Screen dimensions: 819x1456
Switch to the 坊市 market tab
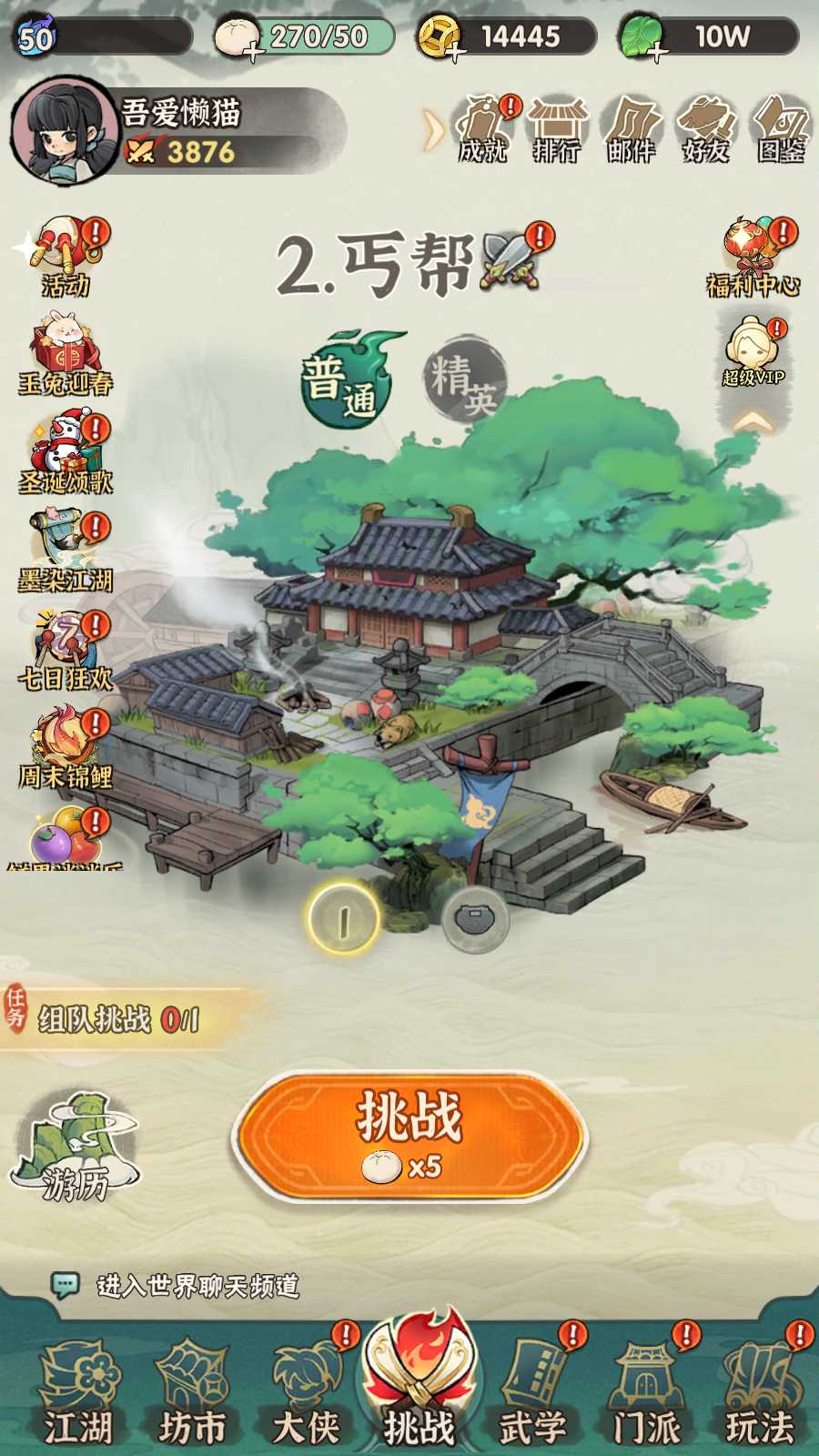[x=193, y=1392]
